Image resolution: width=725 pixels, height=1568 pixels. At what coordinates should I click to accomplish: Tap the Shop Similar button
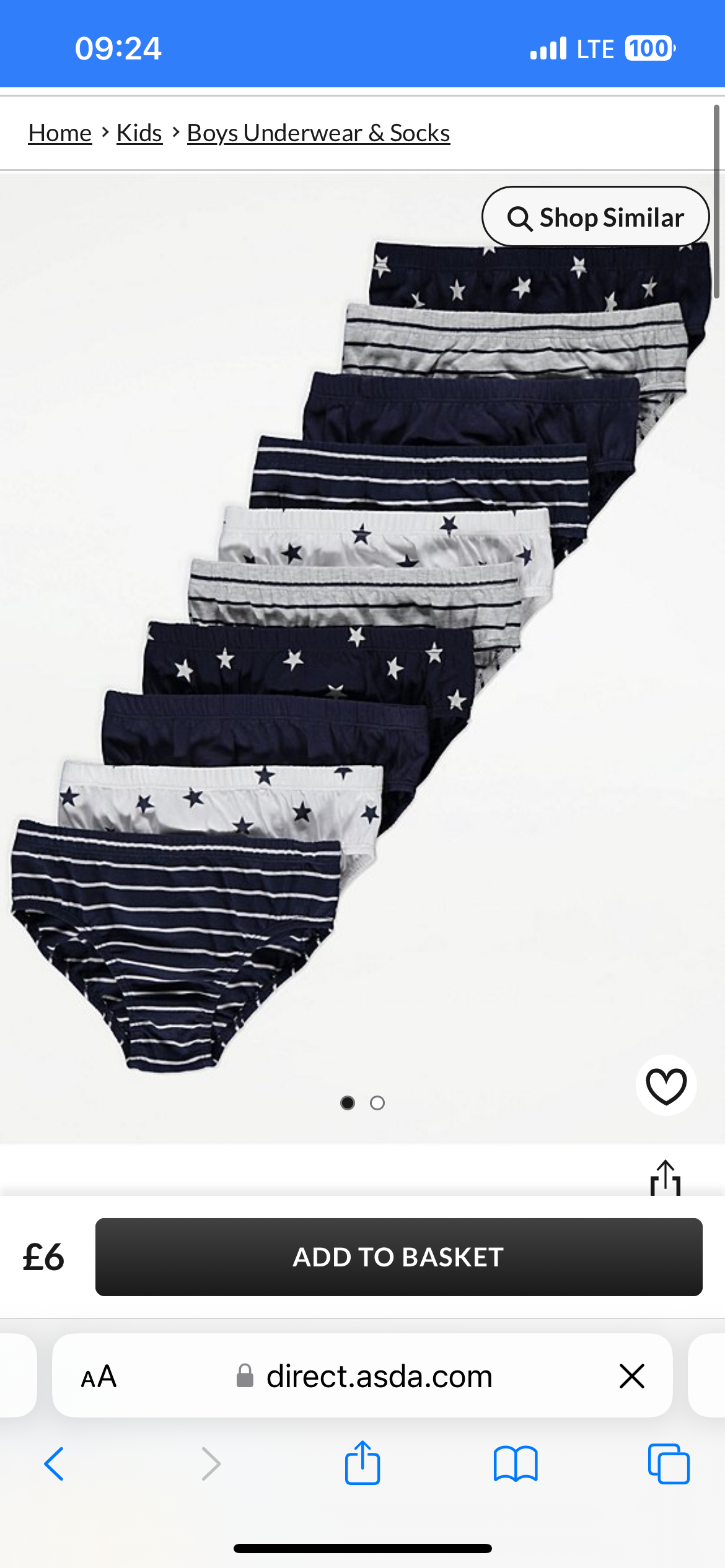pyautogui.click(x=595, y=217)
